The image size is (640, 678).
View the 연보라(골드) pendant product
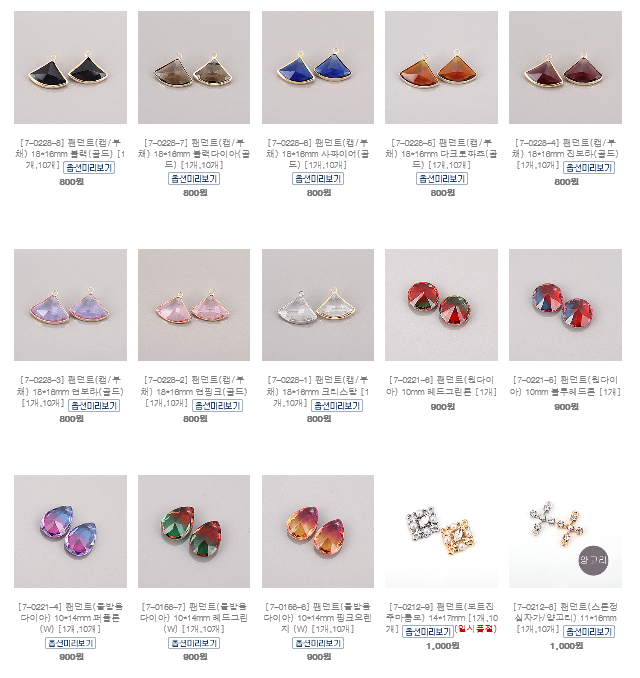(x=70, y=305)
